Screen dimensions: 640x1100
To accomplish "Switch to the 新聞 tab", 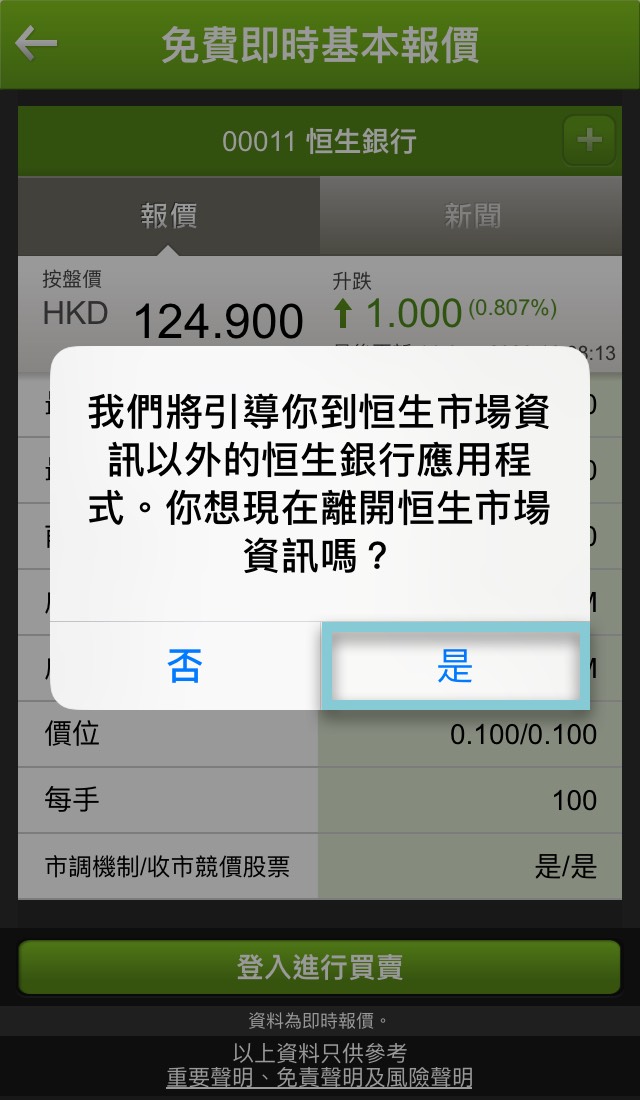I will [x=472, y=215].
